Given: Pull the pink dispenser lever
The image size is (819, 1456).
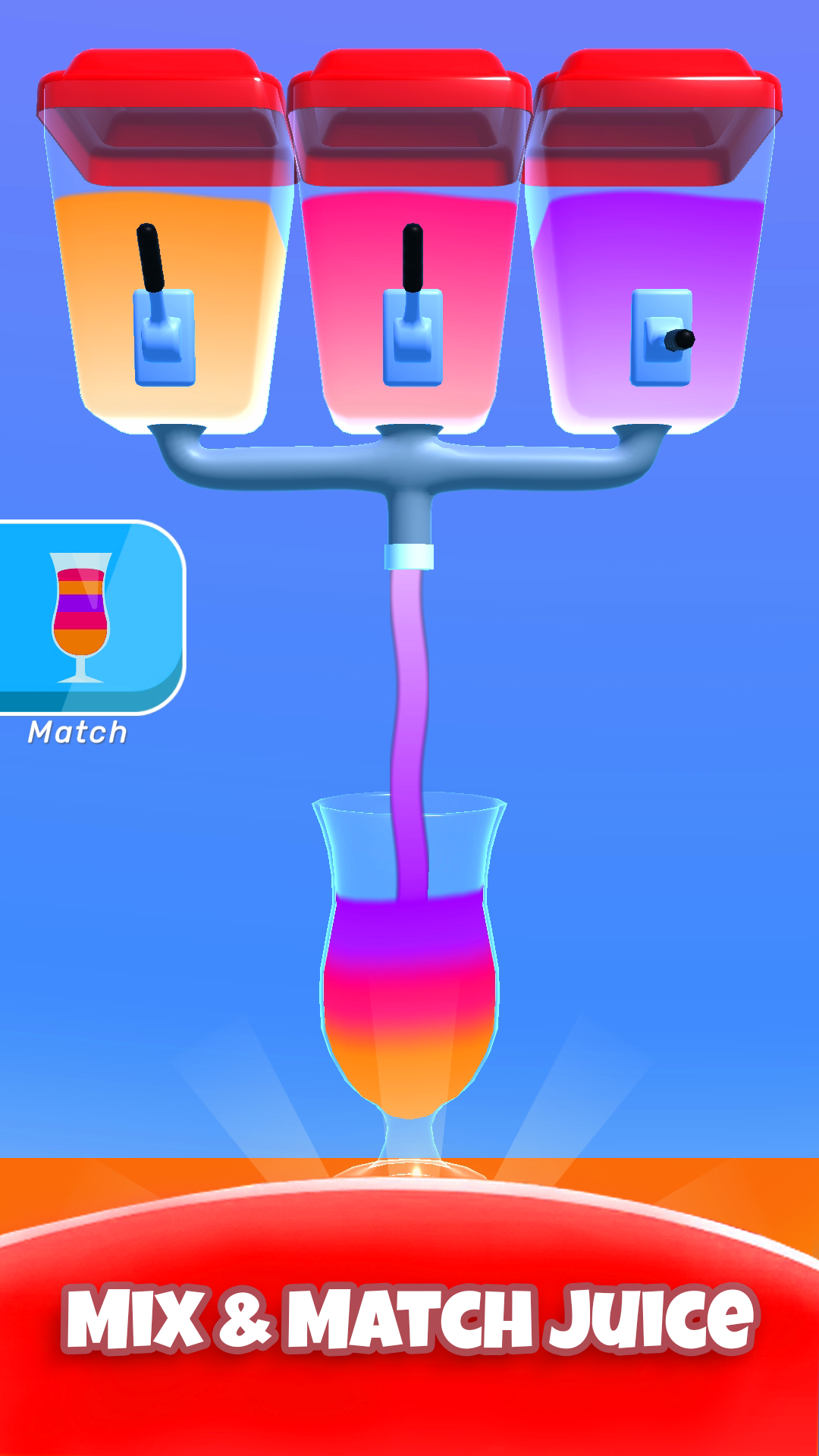Looking at the screenshot, I should (x=412, y=258).
